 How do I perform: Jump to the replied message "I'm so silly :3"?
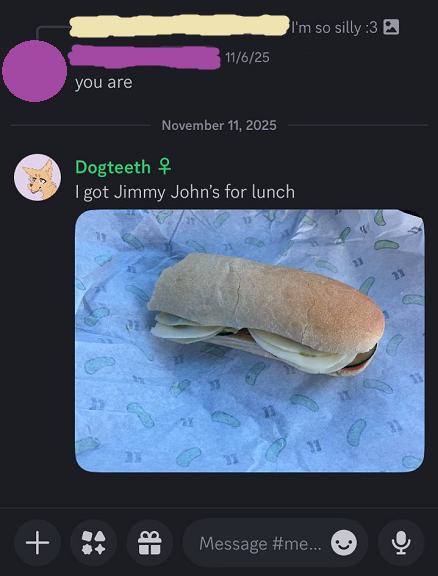coord(334,28)
